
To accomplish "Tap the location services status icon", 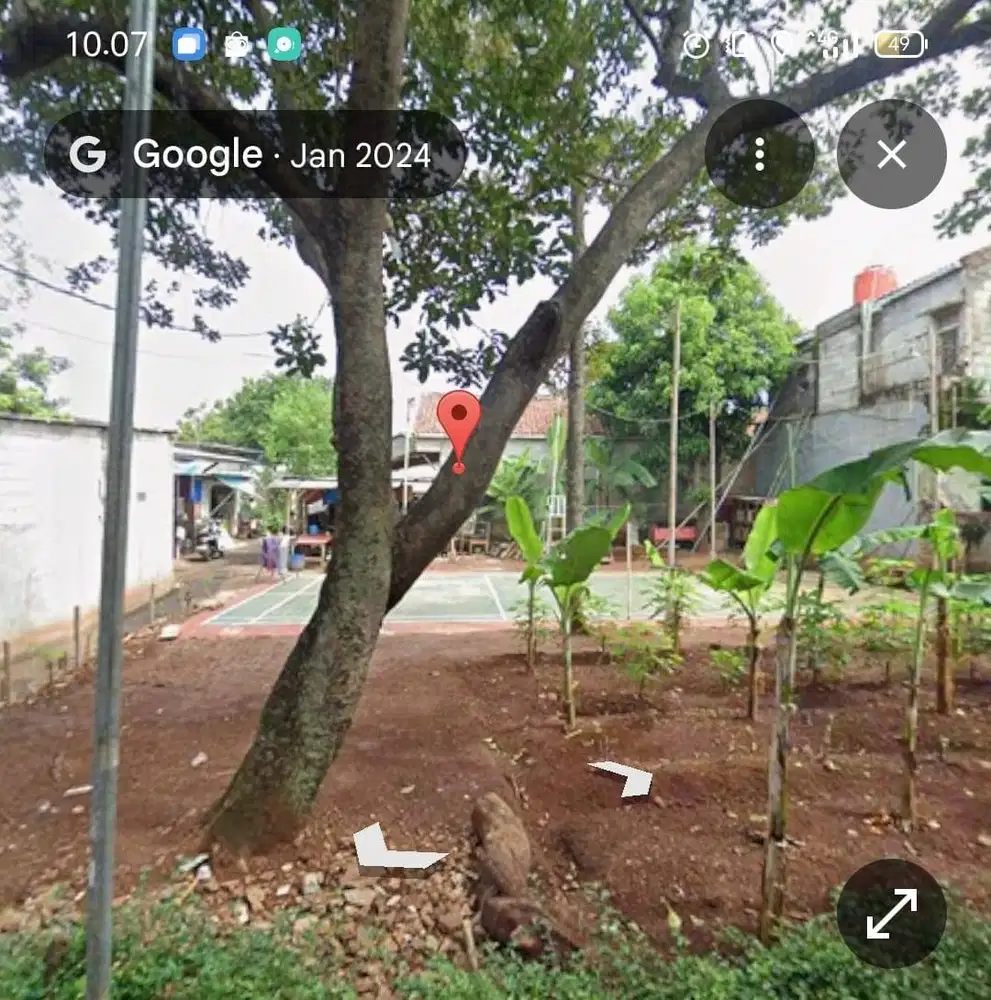I will (782, 45).
